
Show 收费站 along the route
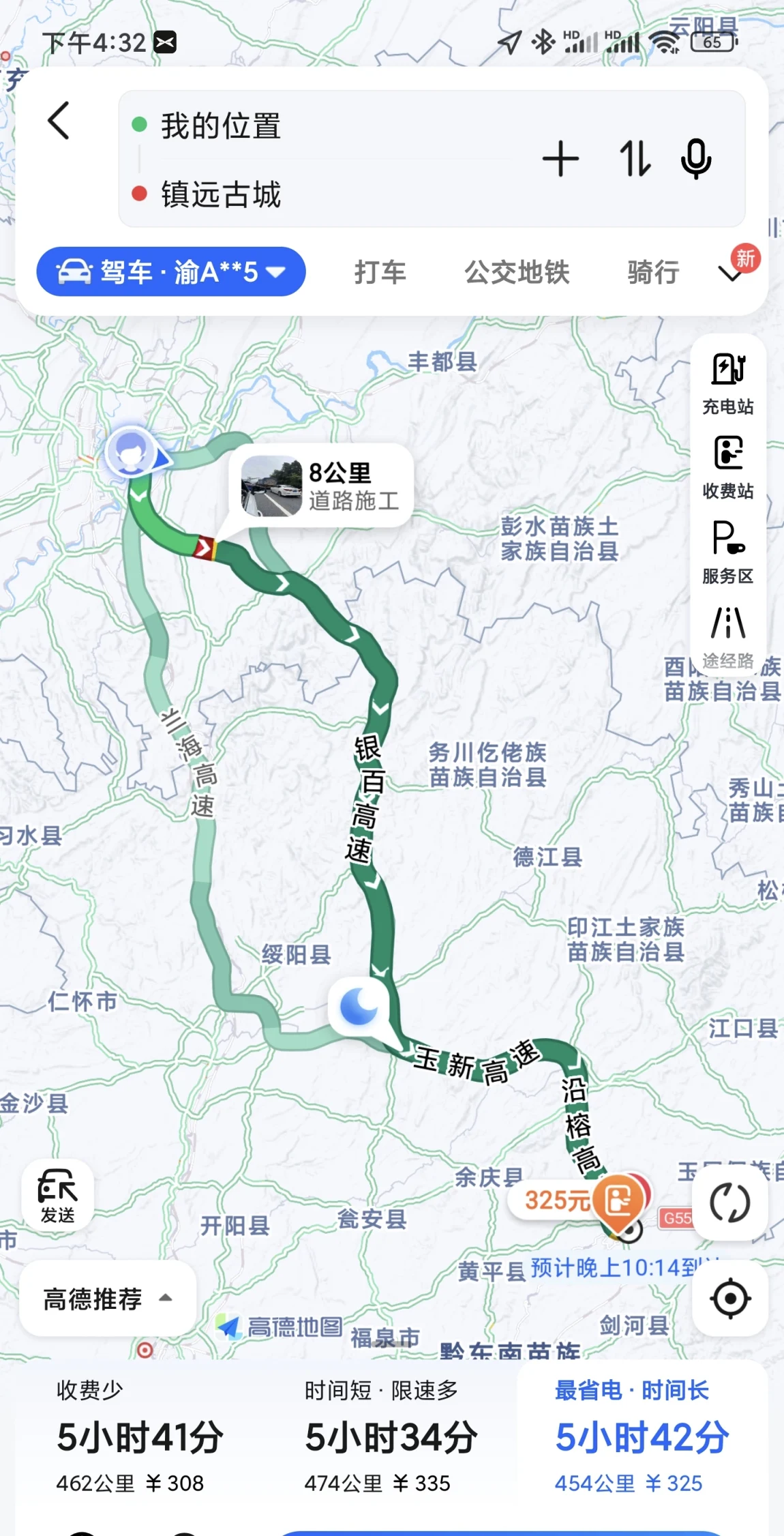(728, 467)
